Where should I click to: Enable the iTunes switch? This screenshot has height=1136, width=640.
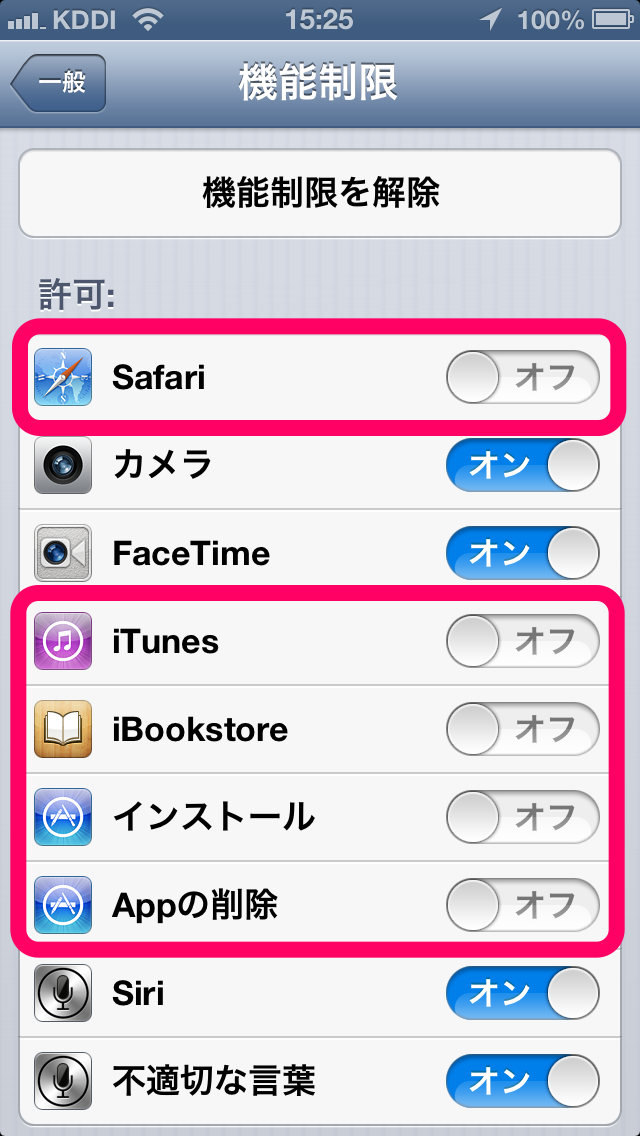pyautogui.click(x=523, y=641)
